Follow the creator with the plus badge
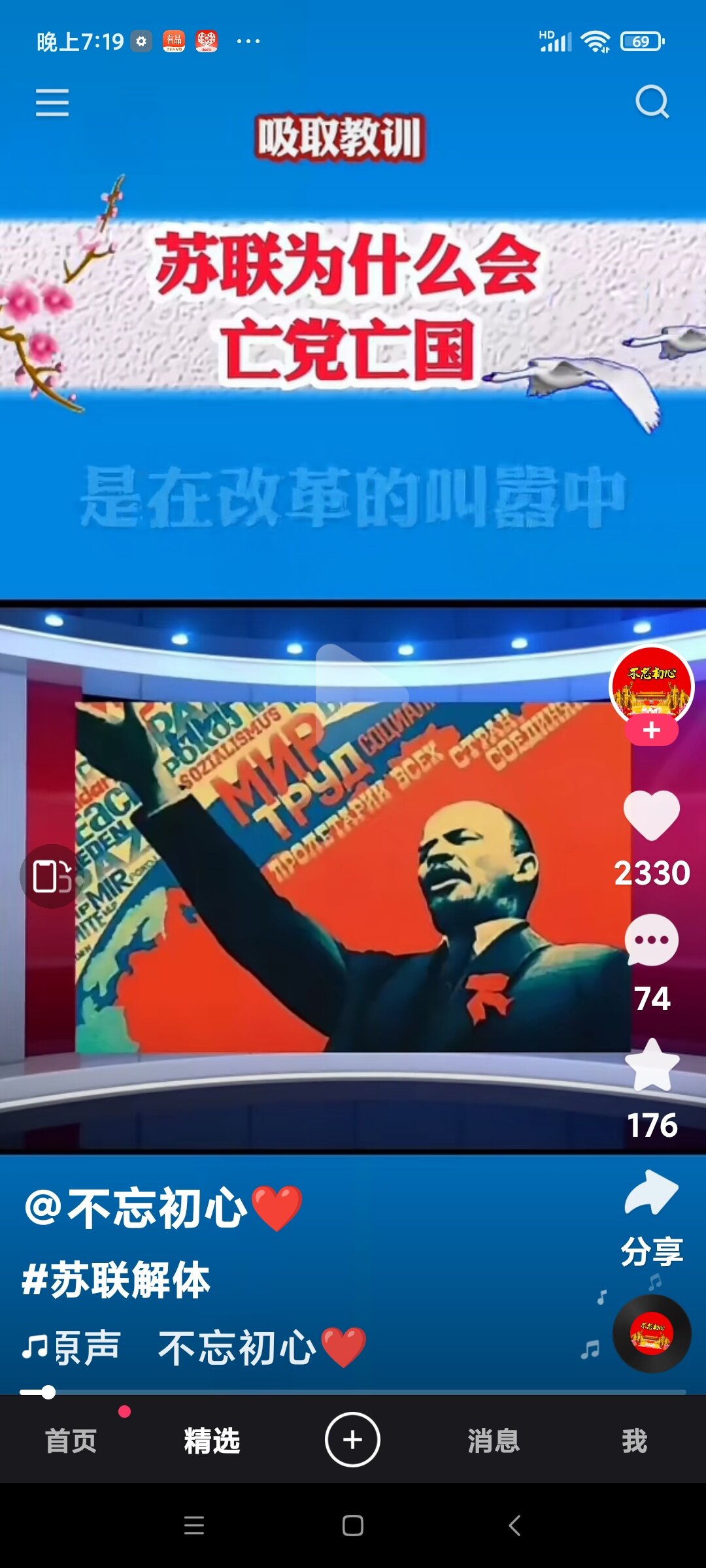This screenshot has height=1568, width=706. (x=652, y=730)
